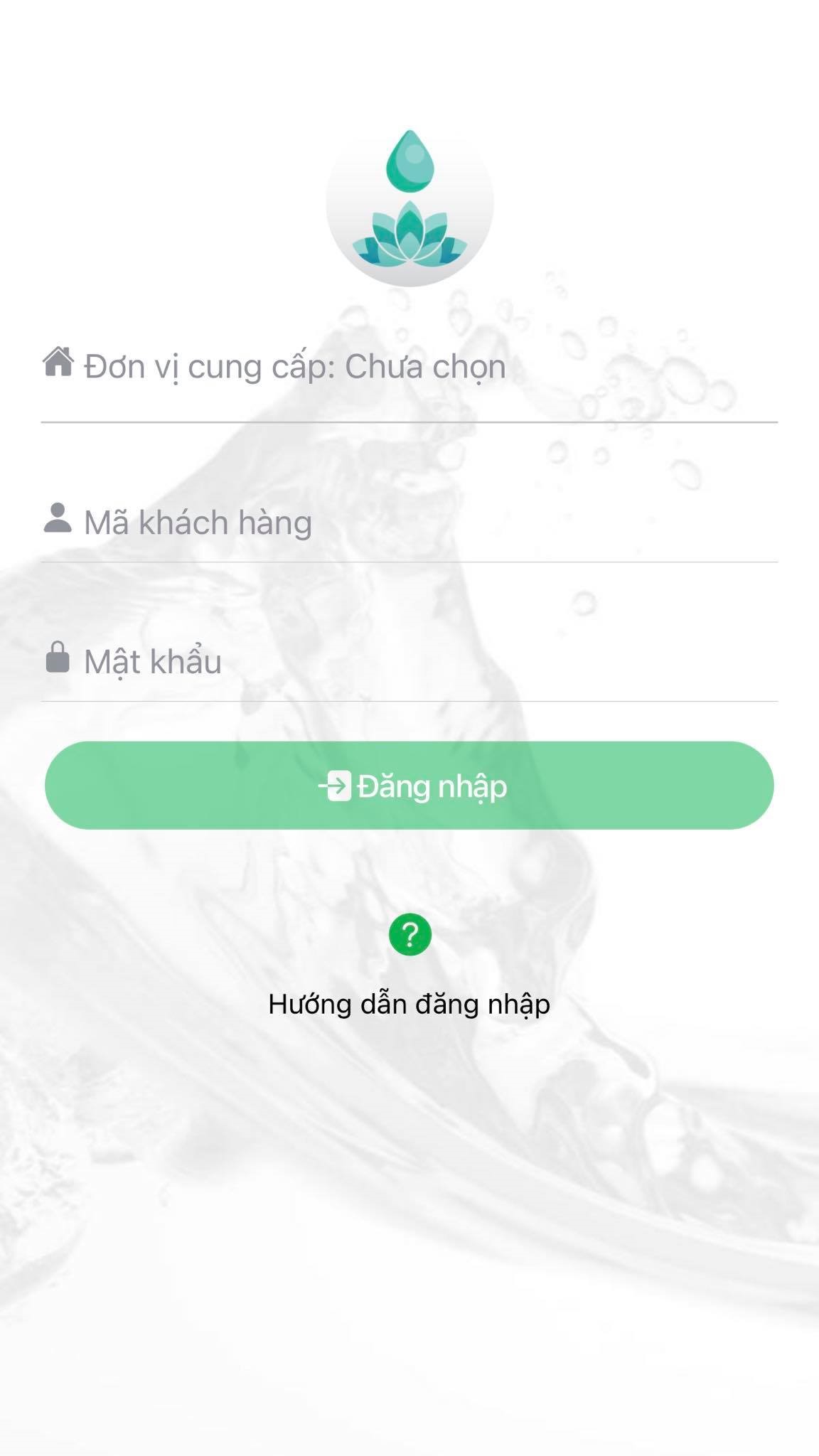Open Hướng dẫn đăng nhập help
The height and width of the screenshot is (1456, 819).
click(409, 967)
